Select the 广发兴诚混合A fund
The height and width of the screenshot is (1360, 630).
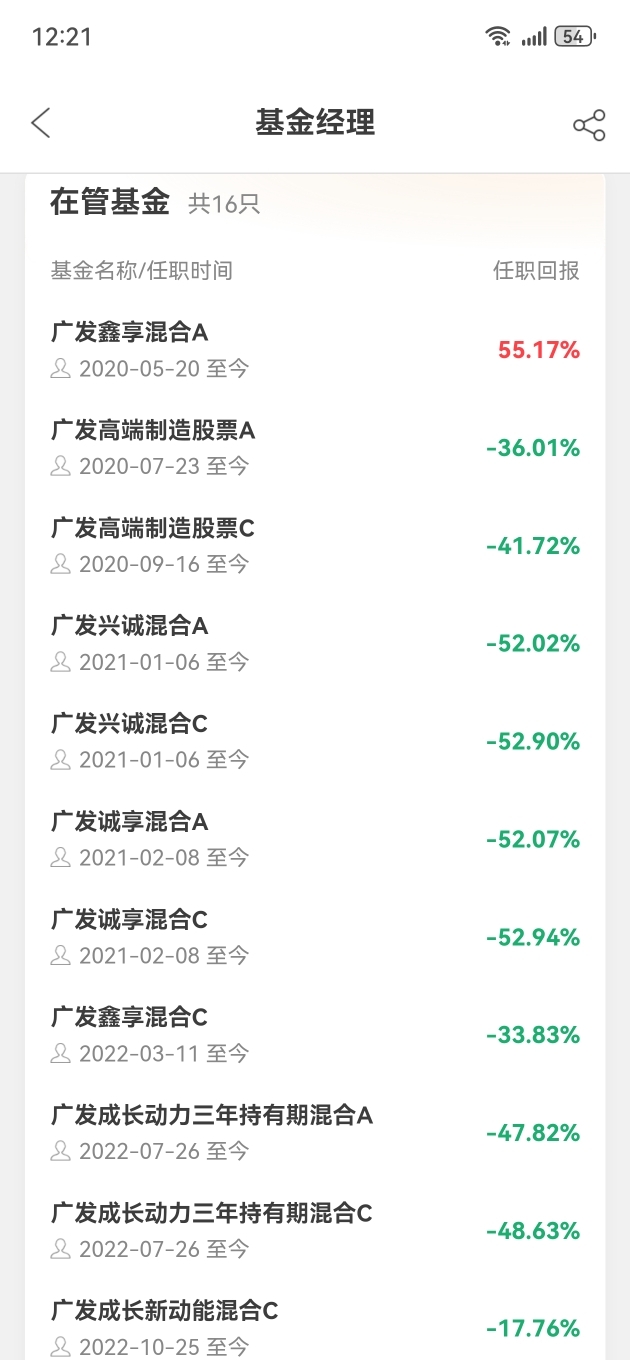tap(315, 644)
